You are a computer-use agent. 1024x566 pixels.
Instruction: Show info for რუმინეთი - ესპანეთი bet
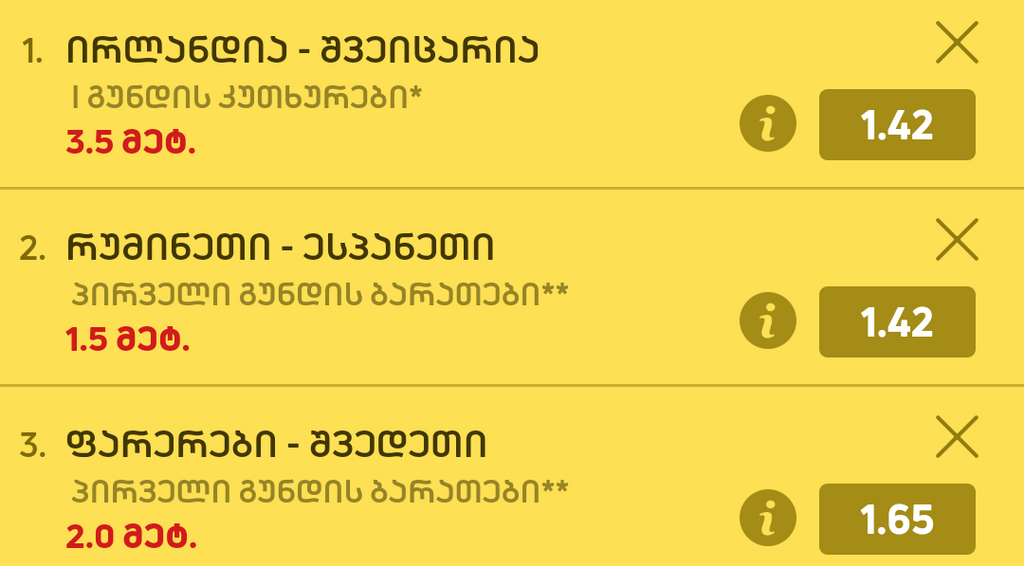(x=768, y=322)
